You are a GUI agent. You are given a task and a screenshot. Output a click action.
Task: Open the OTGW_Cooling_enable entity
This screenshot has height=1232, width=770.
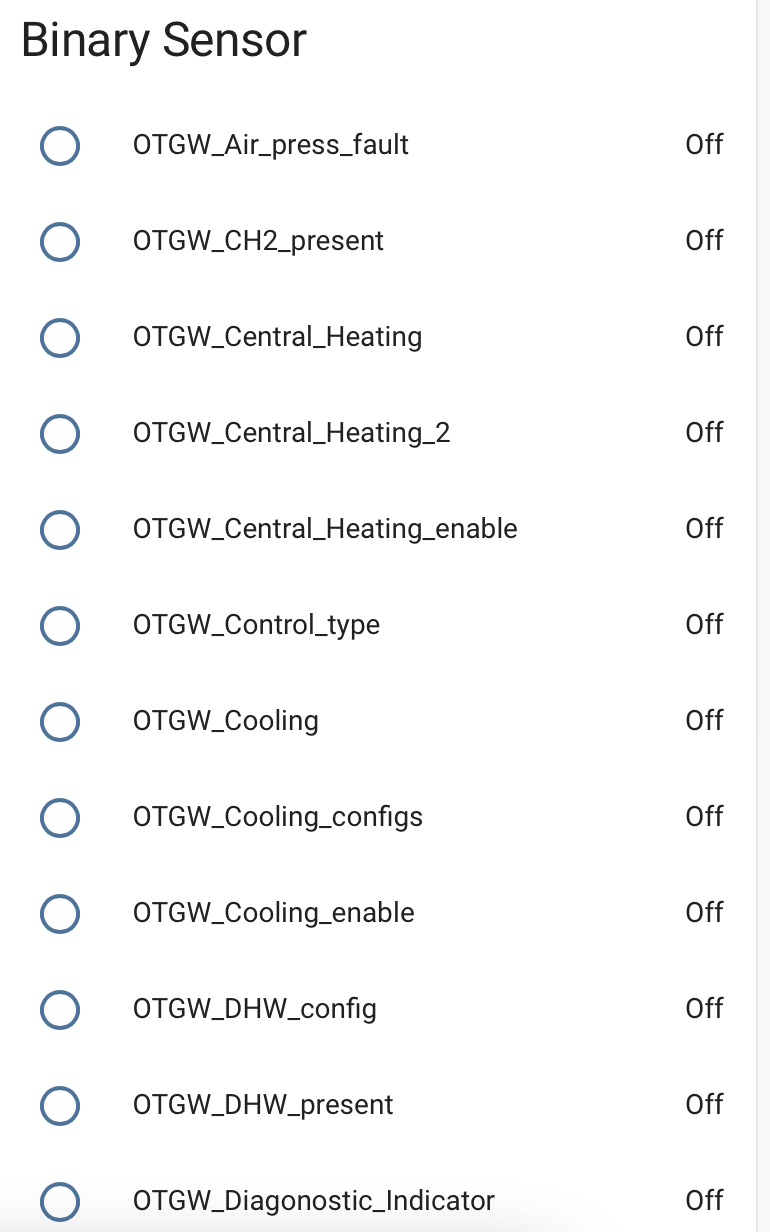pos(273,913)
